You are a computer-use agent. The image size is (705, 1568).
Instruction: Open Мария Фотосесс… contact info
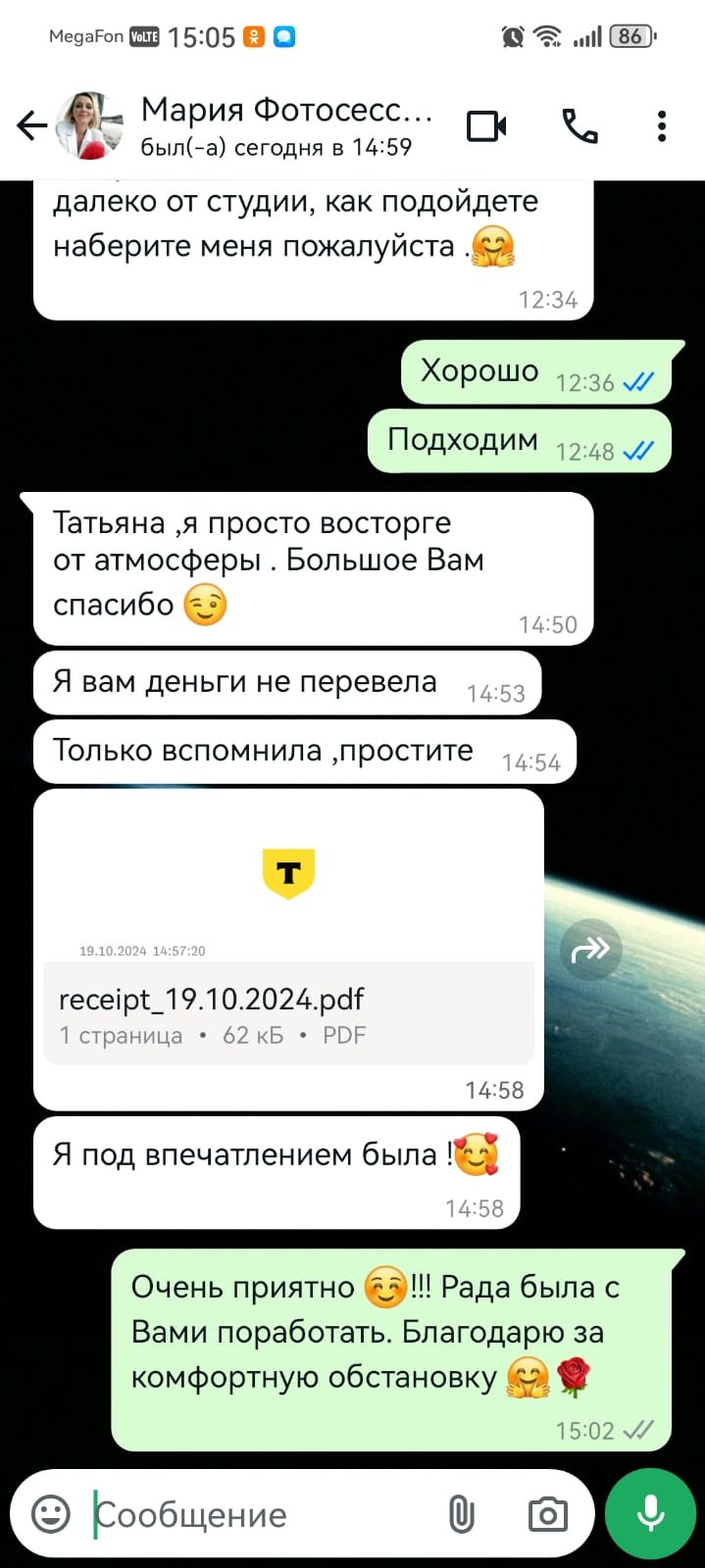point(286,126)
